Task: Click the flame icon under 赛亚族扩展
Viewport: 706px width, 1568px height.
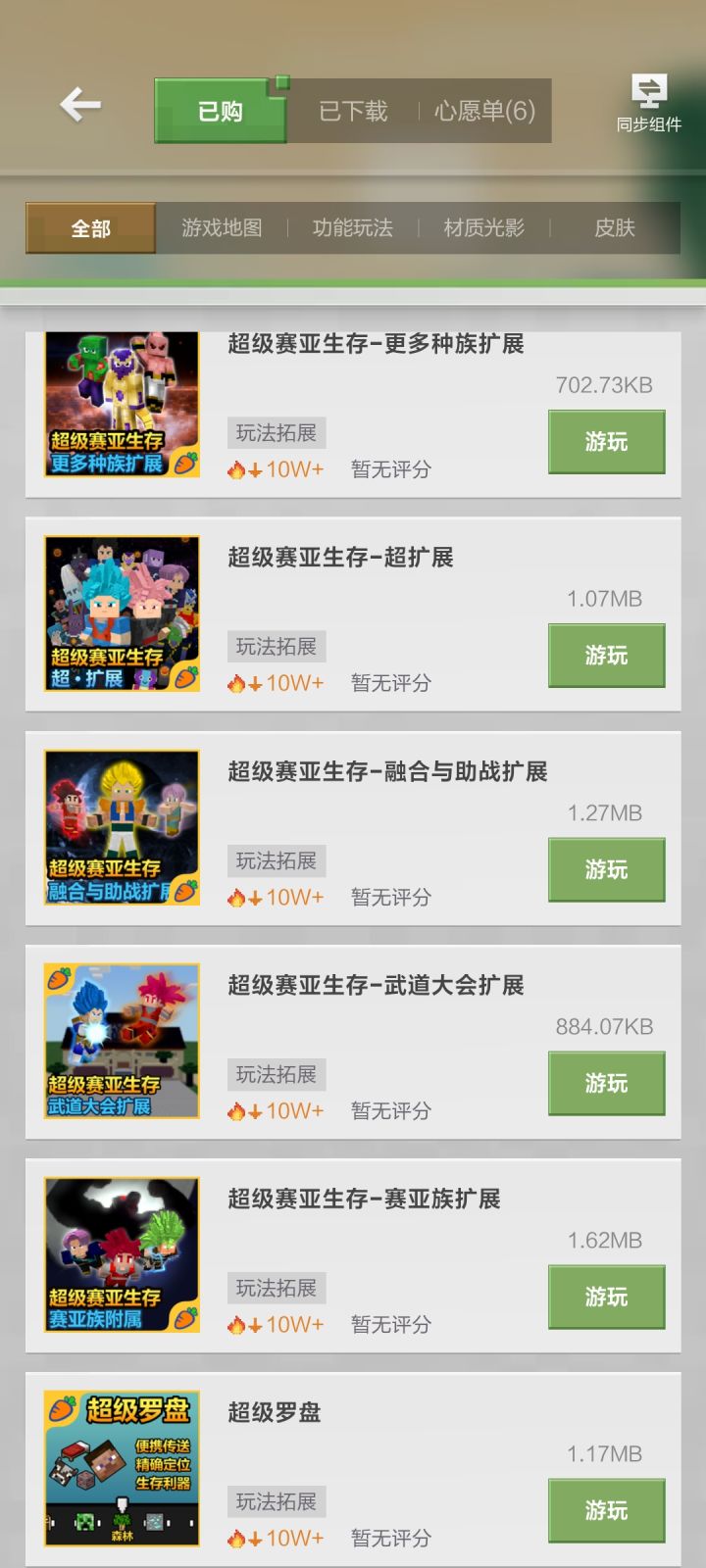Action: 235,1324
